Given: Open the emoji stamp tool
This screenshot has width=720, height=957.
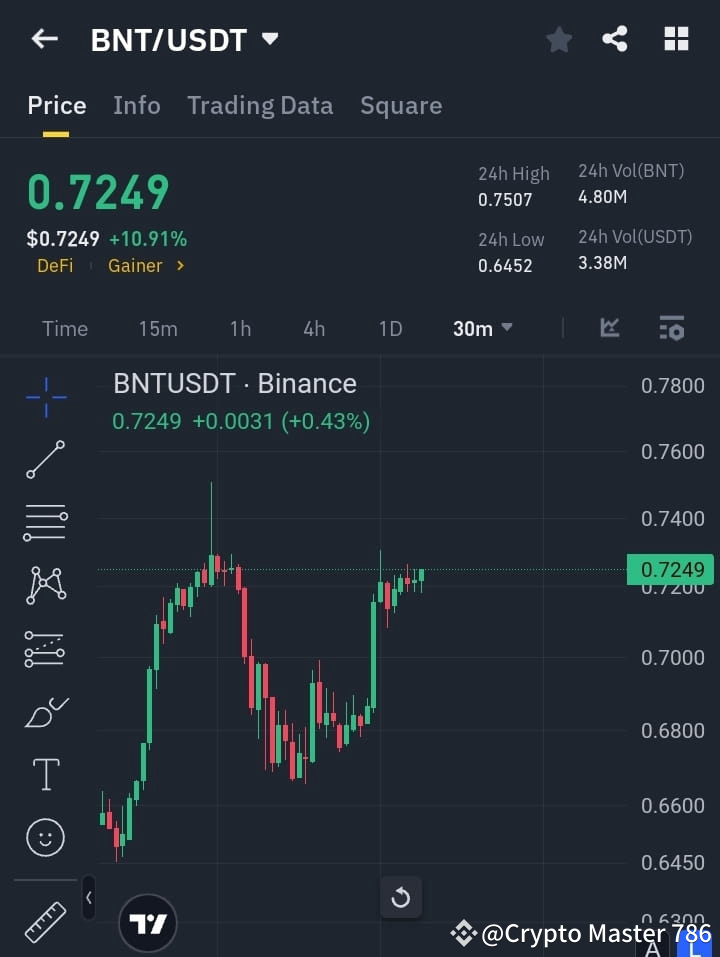Looking at the screenshot, I should coord(45,837).
